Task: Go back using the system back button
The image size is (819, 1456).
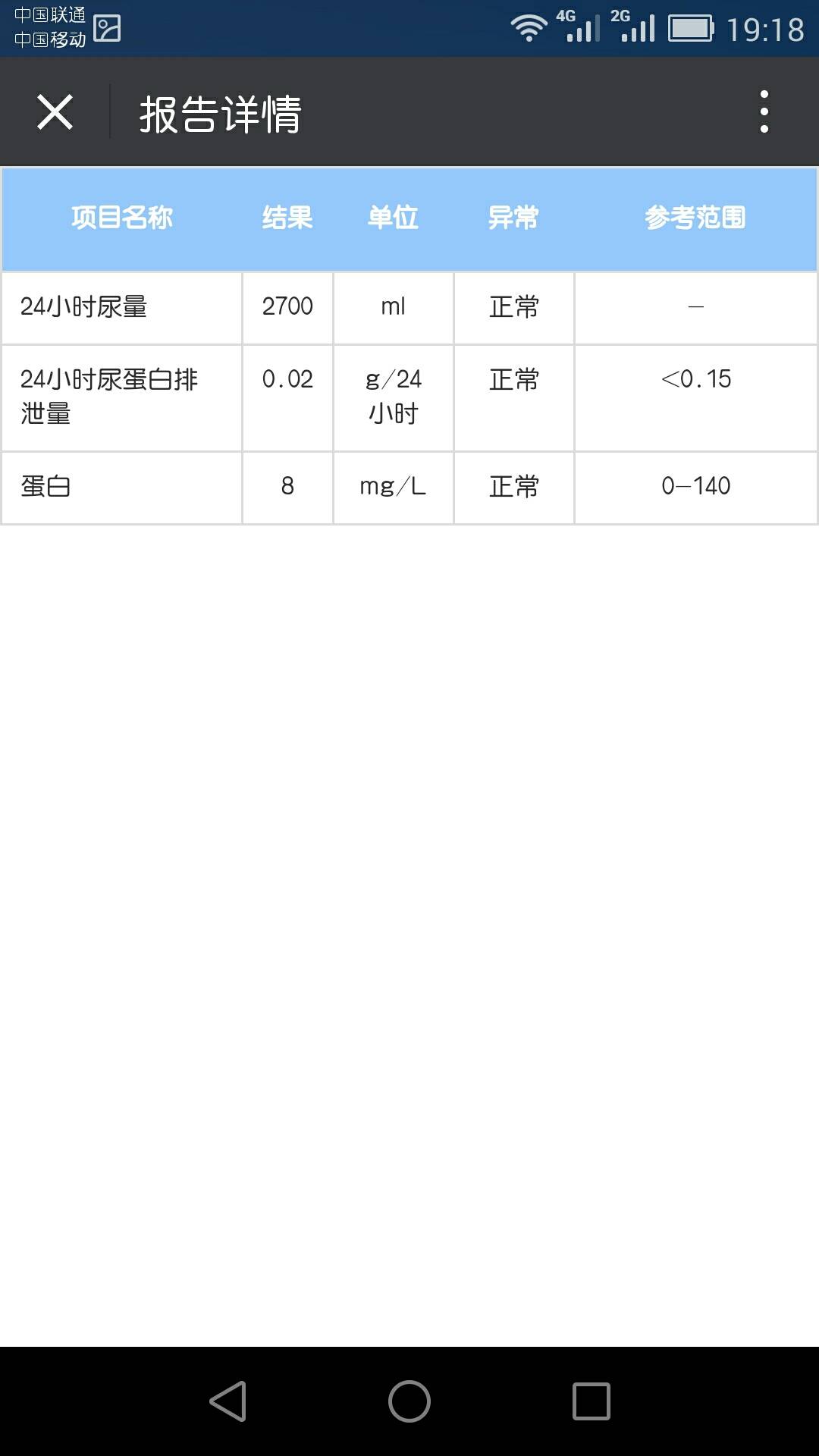Action: 228,1401
